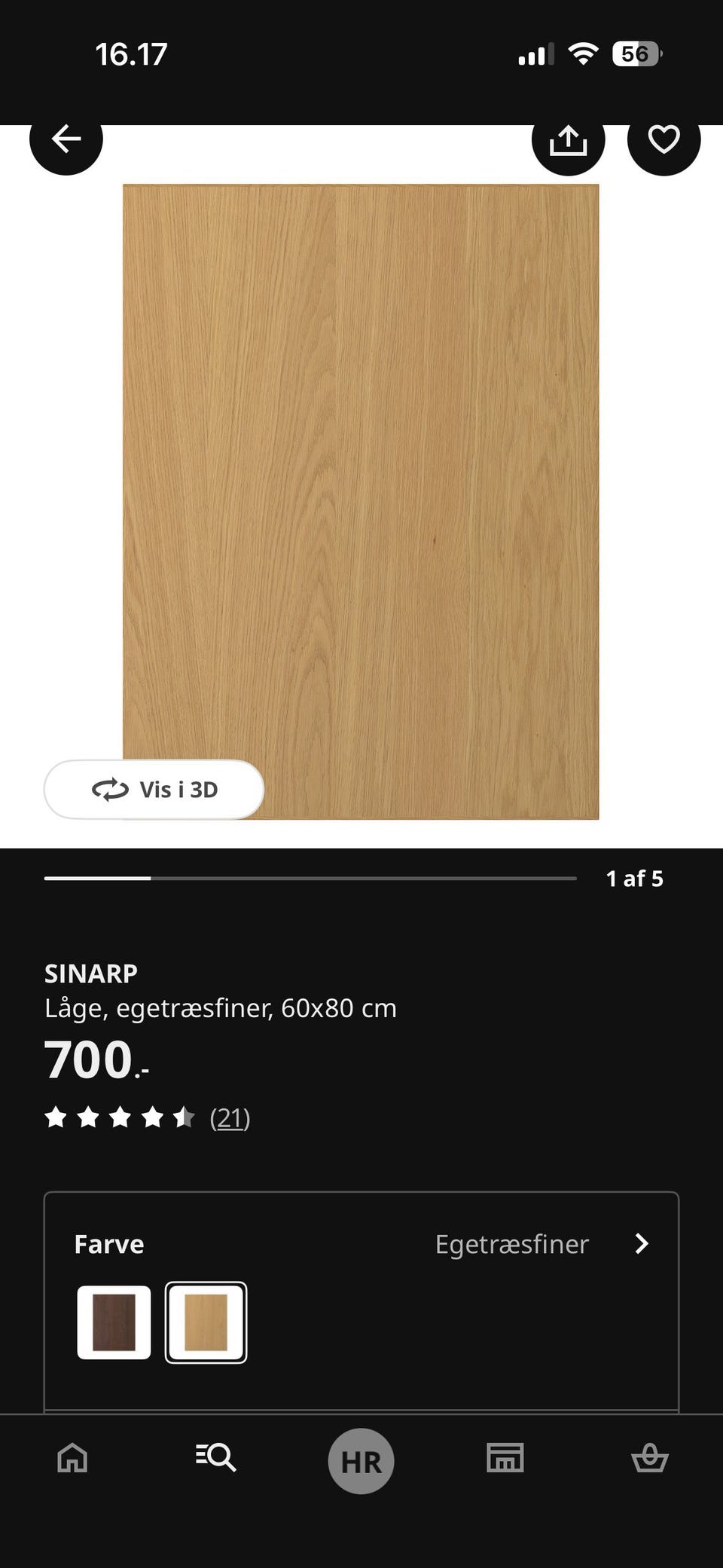Switch to the search tab

point(216,1458)
